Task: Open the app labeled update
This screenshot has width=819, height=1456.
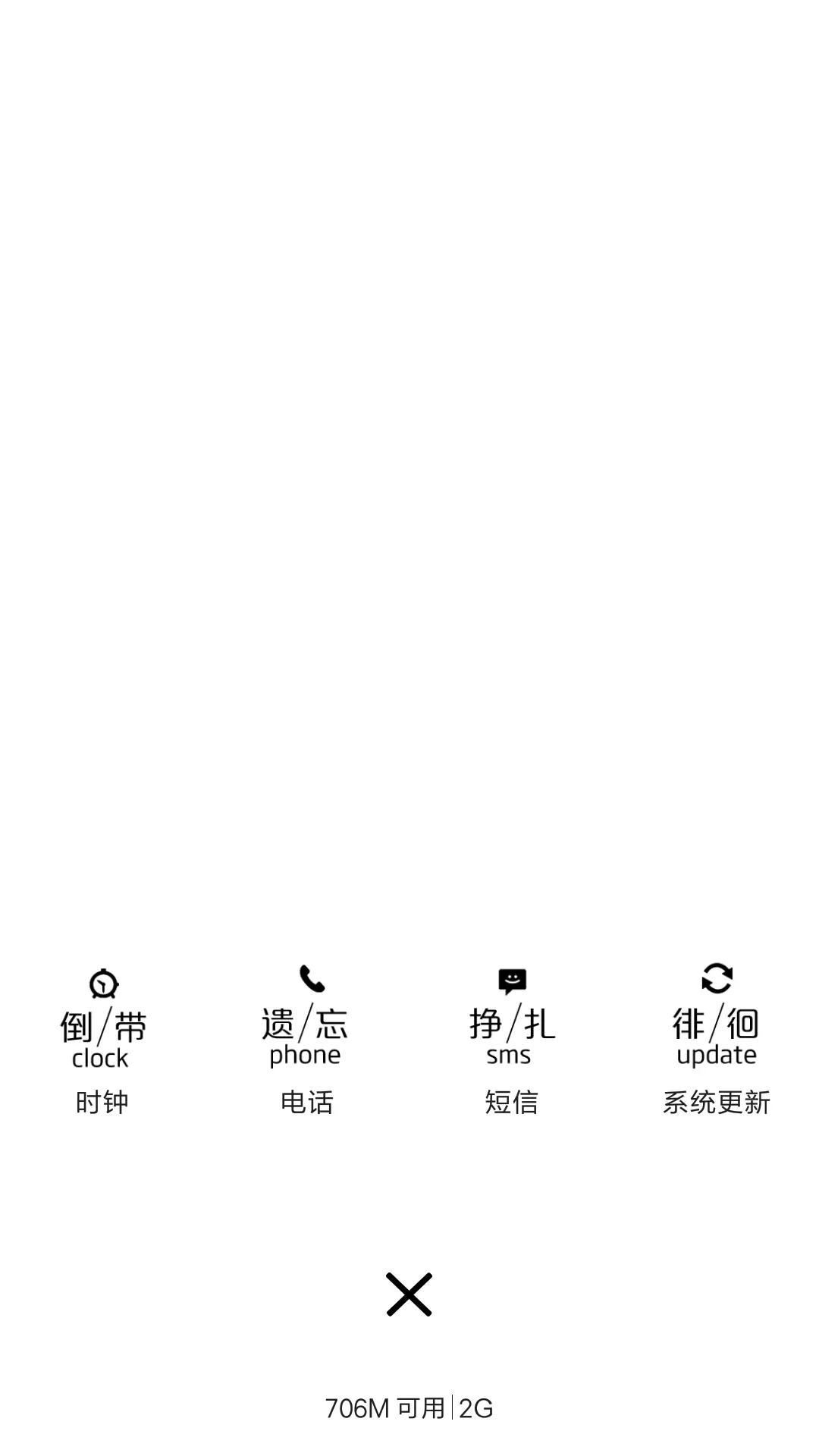Action: 715,1054
